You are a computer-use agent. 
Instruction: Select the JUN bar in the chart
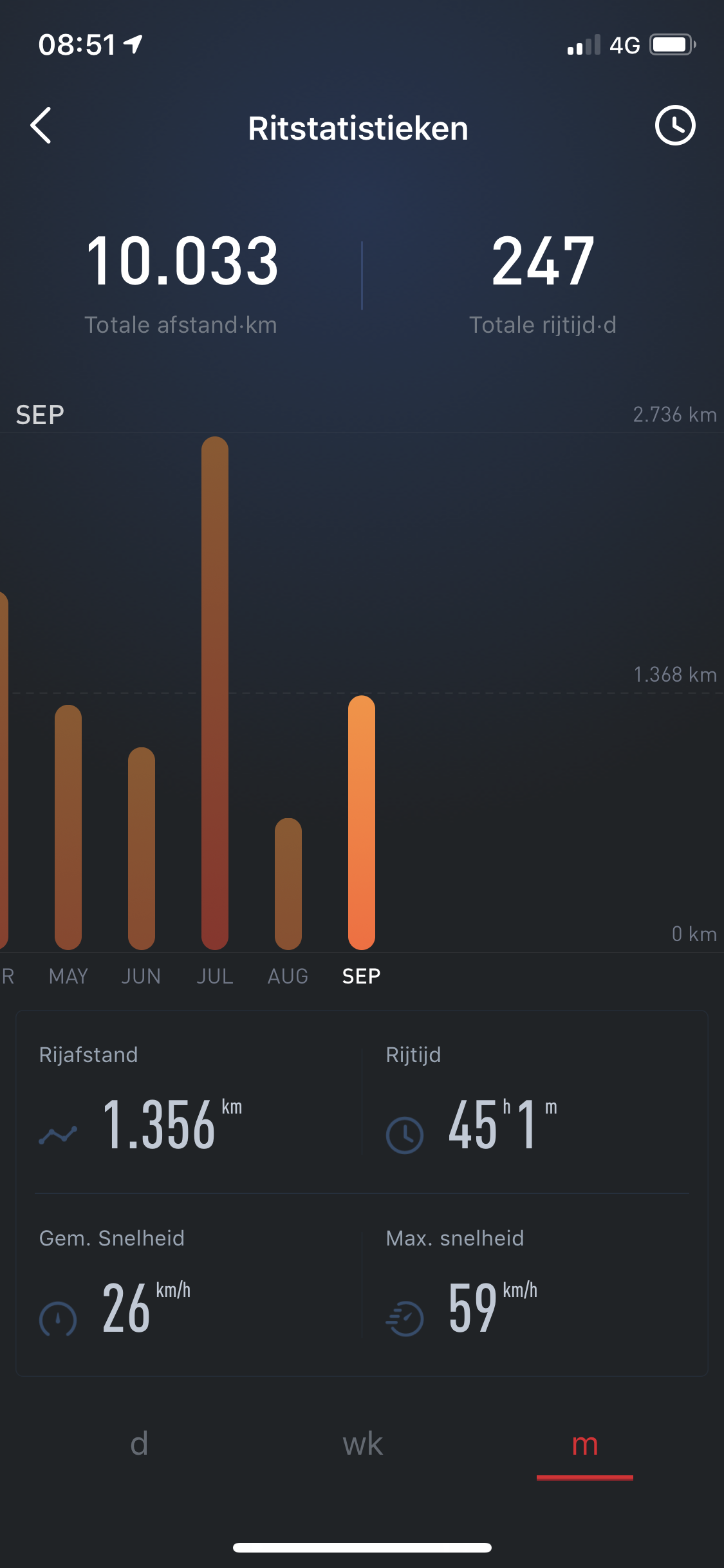tap(142, 850)
